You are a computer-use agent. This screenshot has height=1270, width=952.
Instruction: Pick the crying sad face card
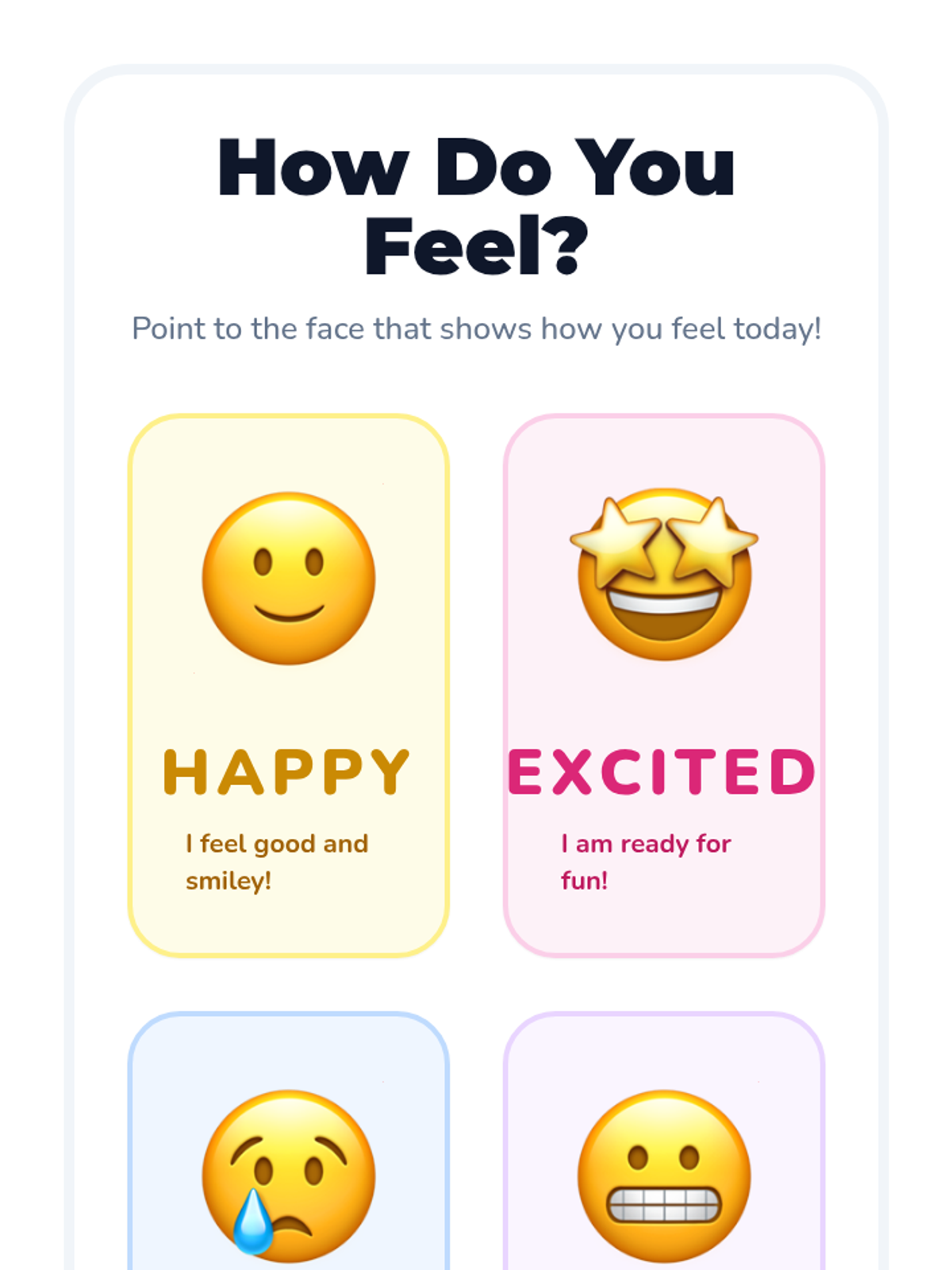(289, 1141)
